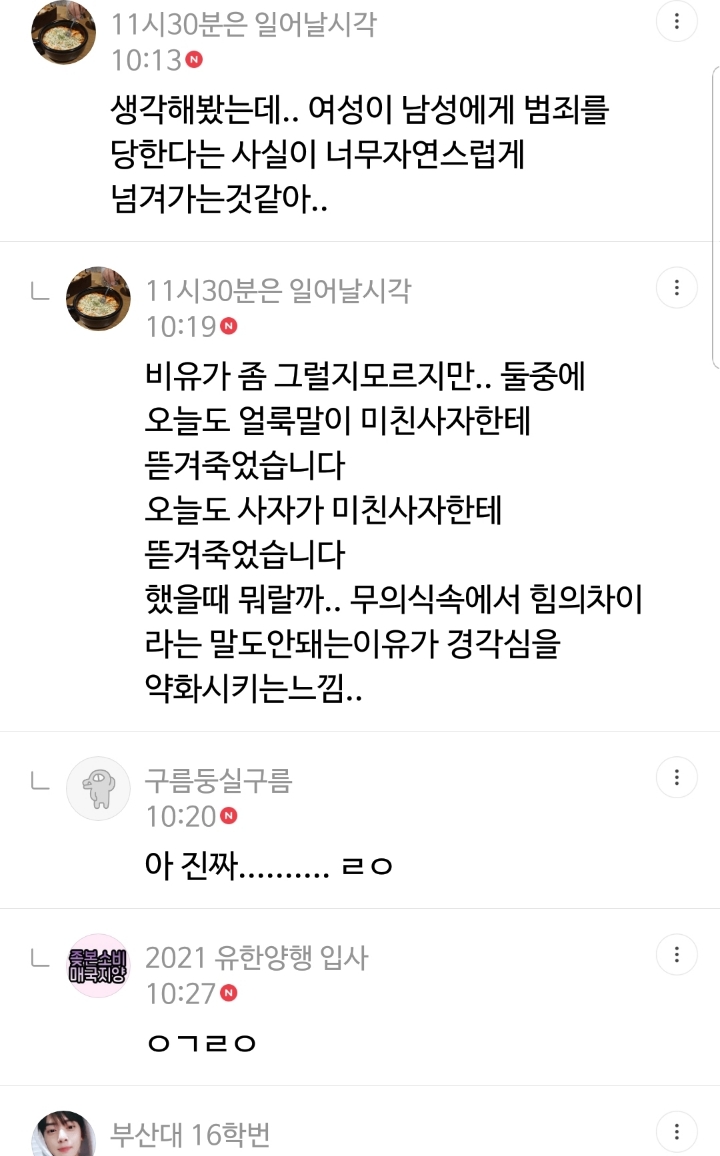Image resolution: width=720 pixels, height=1156 pixels.
Task: Open options for 구름둥실구름's comment
Action: point(677,777)
